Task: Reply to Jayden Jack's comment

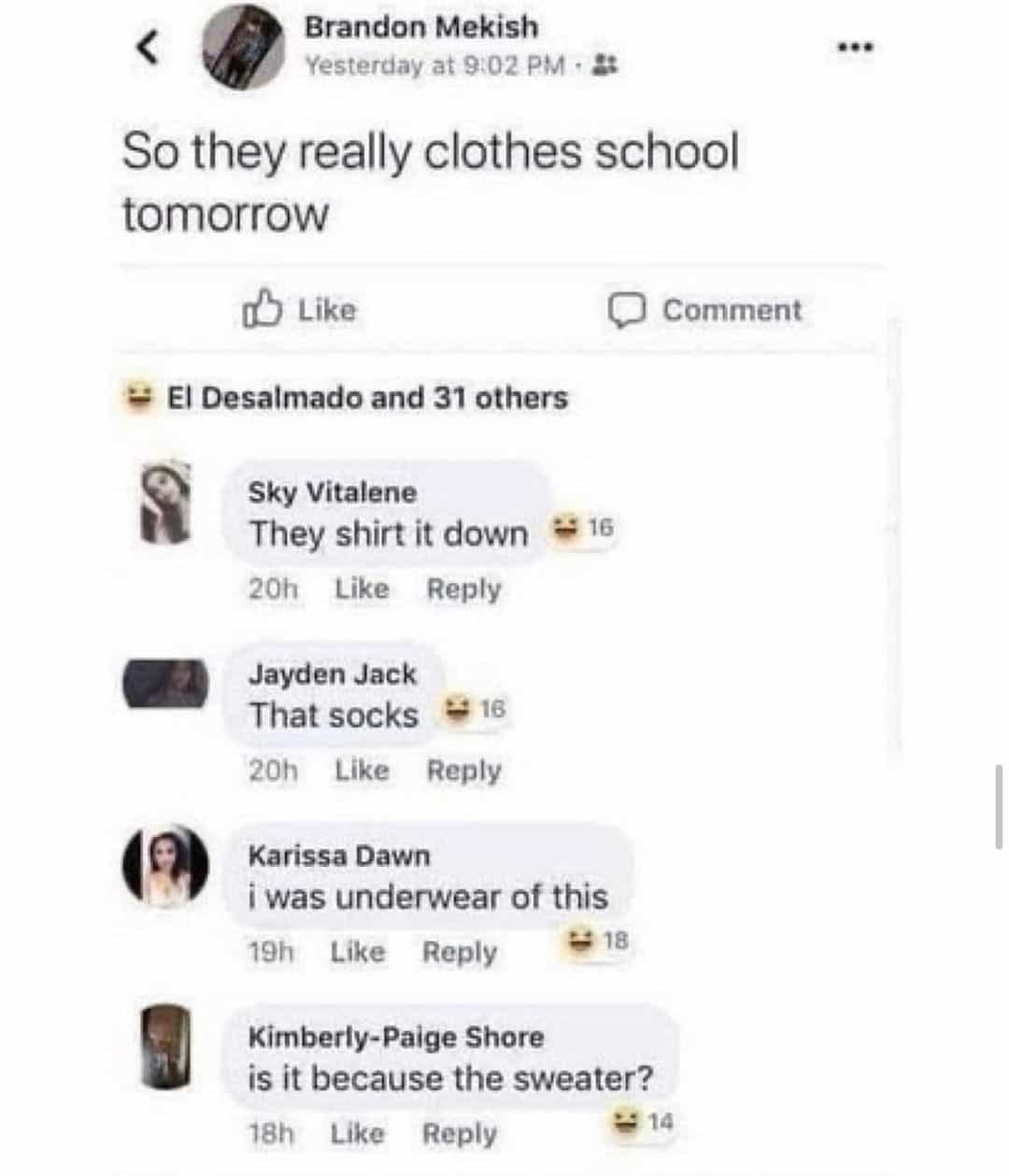Action: click(463, 771)
